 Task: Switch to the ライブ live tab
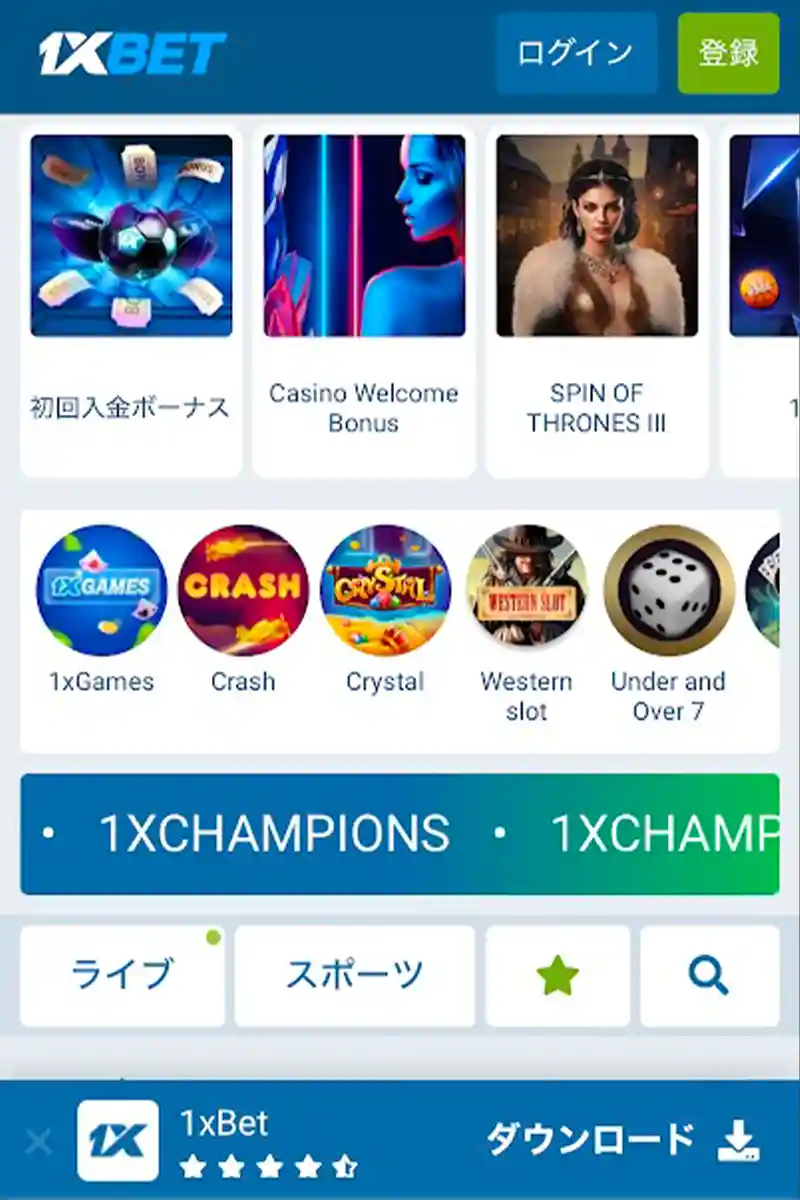[x=122, y=976]
